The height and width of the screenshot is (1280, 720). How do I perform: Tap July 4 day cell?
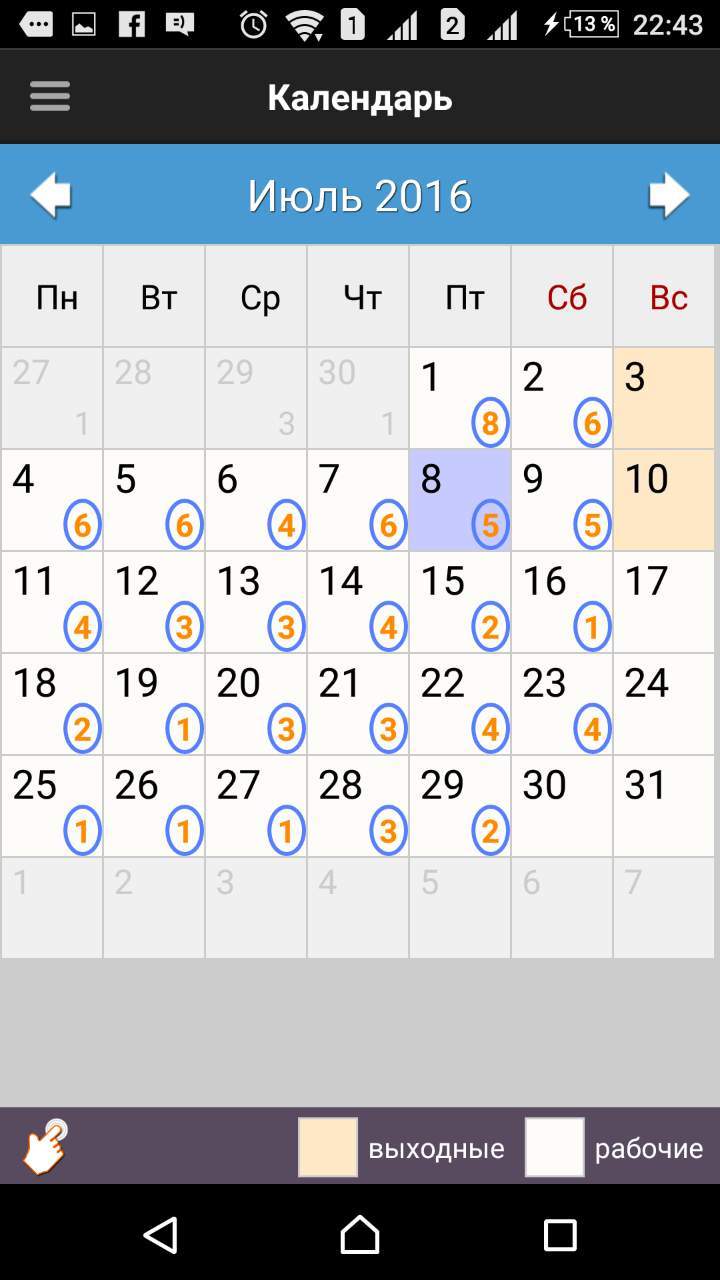pyautogui.click(x=52, y=500)
